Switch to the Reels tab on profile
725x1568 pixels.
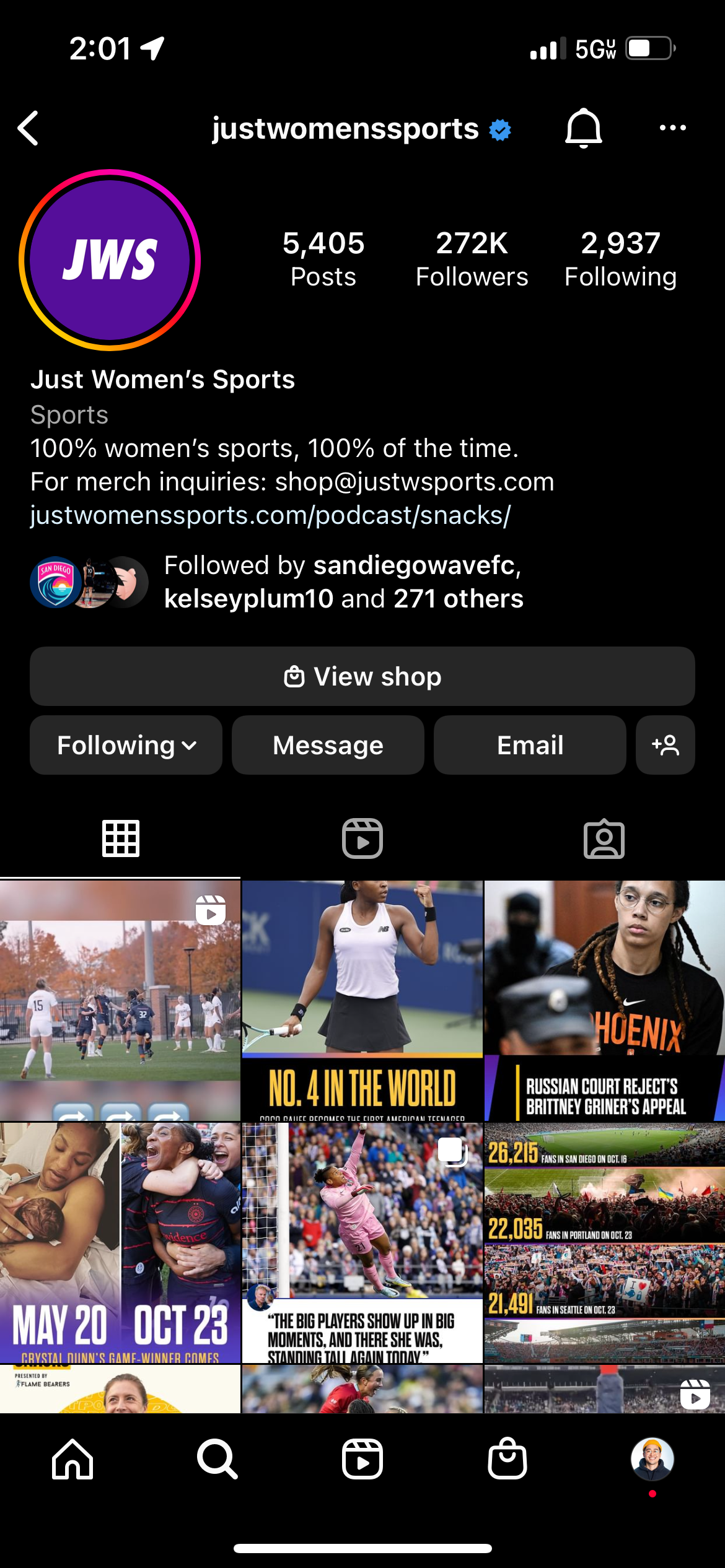click(x=362, y=838)
